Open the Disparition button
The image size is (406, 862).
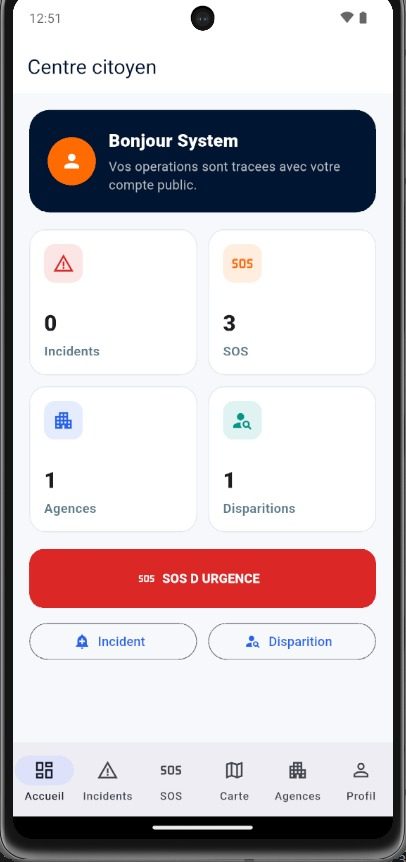click(x=292, y=642)
